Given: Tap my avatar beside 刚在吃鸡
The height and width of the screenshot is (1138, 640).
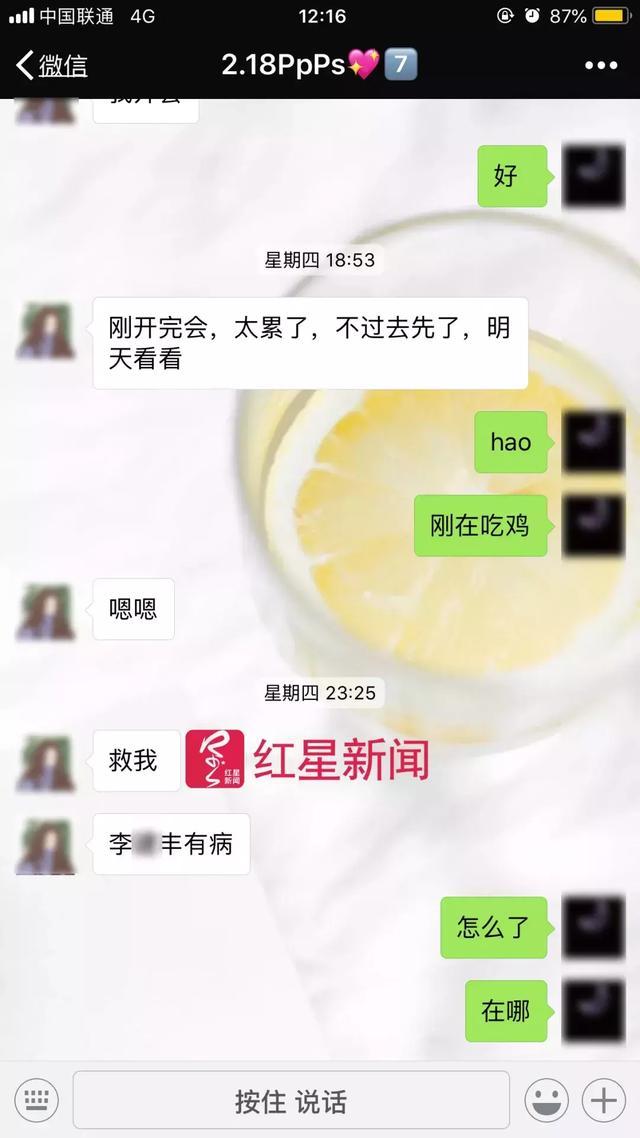Looking at the screenshot, I should pos(593,526).
